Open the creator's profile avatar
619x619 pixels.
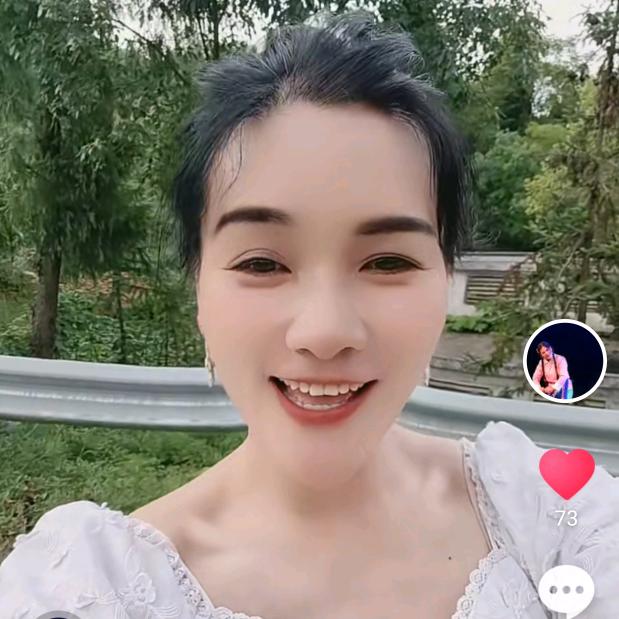click(565, 361)
